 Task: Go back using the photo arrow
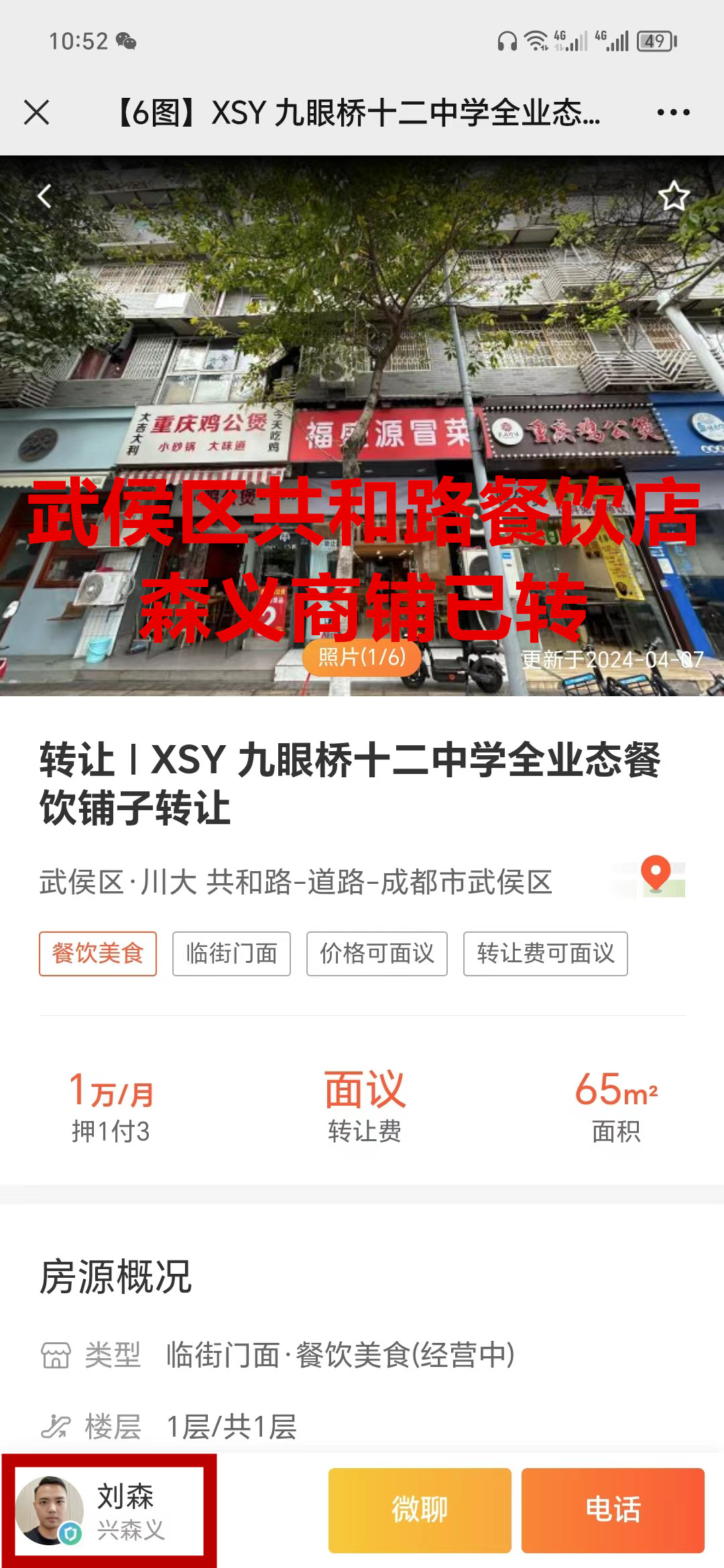pyautogui.click(x=45, y=196)
